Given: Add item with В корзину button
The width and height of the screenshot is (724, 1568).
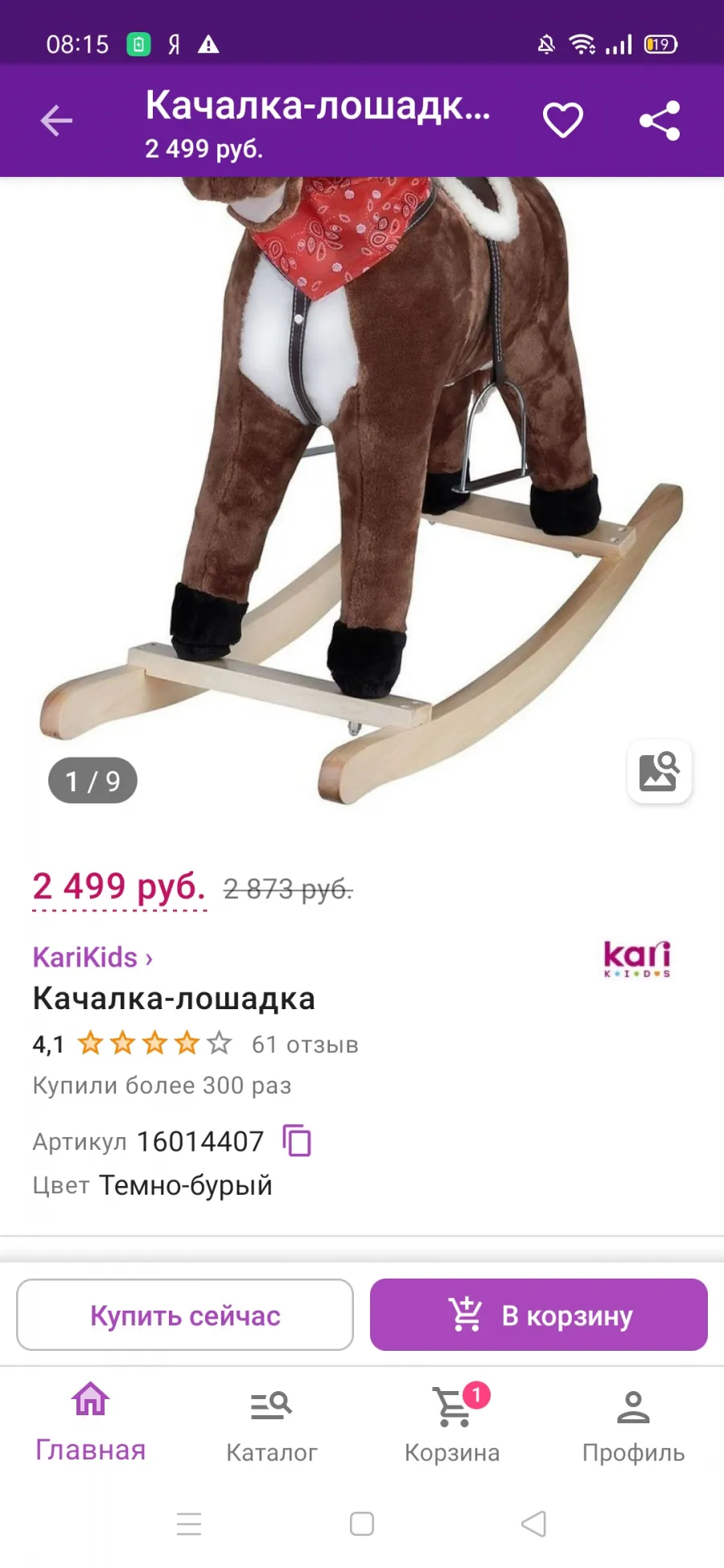Looking at the screenshot, I should click(x=539, y=1315).
